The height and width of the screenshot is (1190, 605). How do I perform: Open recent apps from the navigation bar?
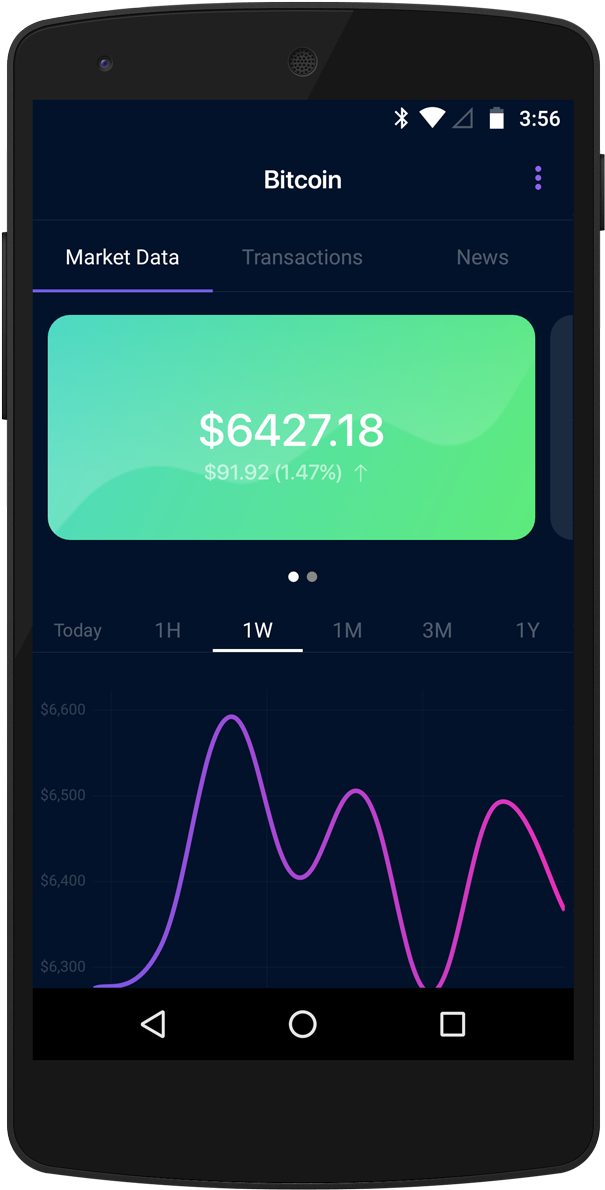(x=453, y=1024)
